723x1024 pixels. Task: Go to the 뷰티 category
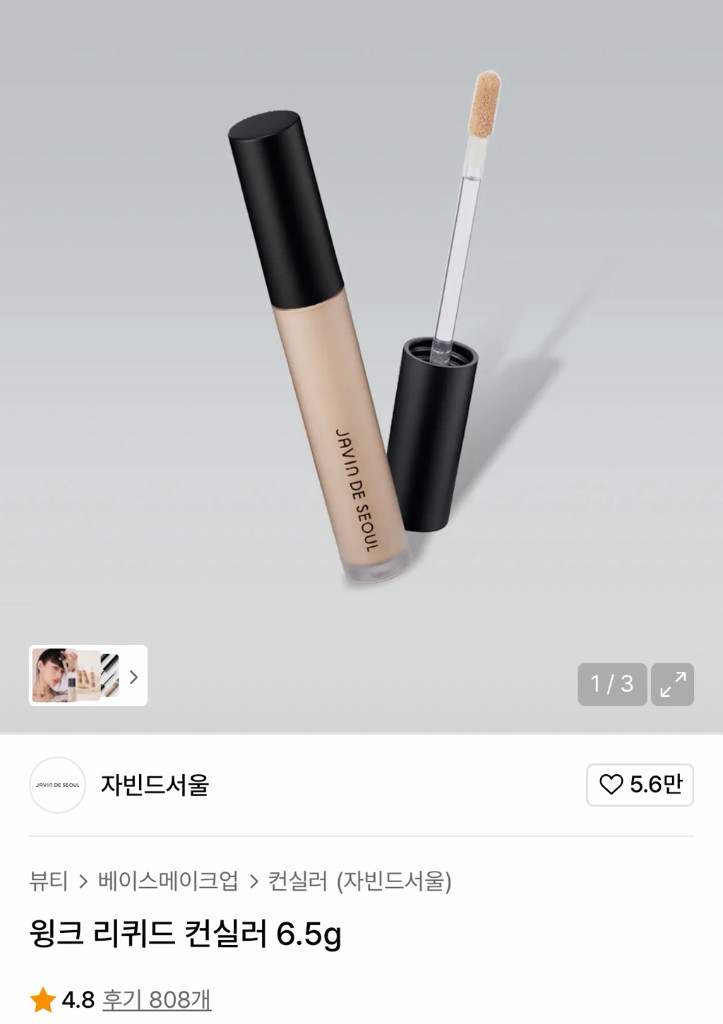tap(48, 881)
